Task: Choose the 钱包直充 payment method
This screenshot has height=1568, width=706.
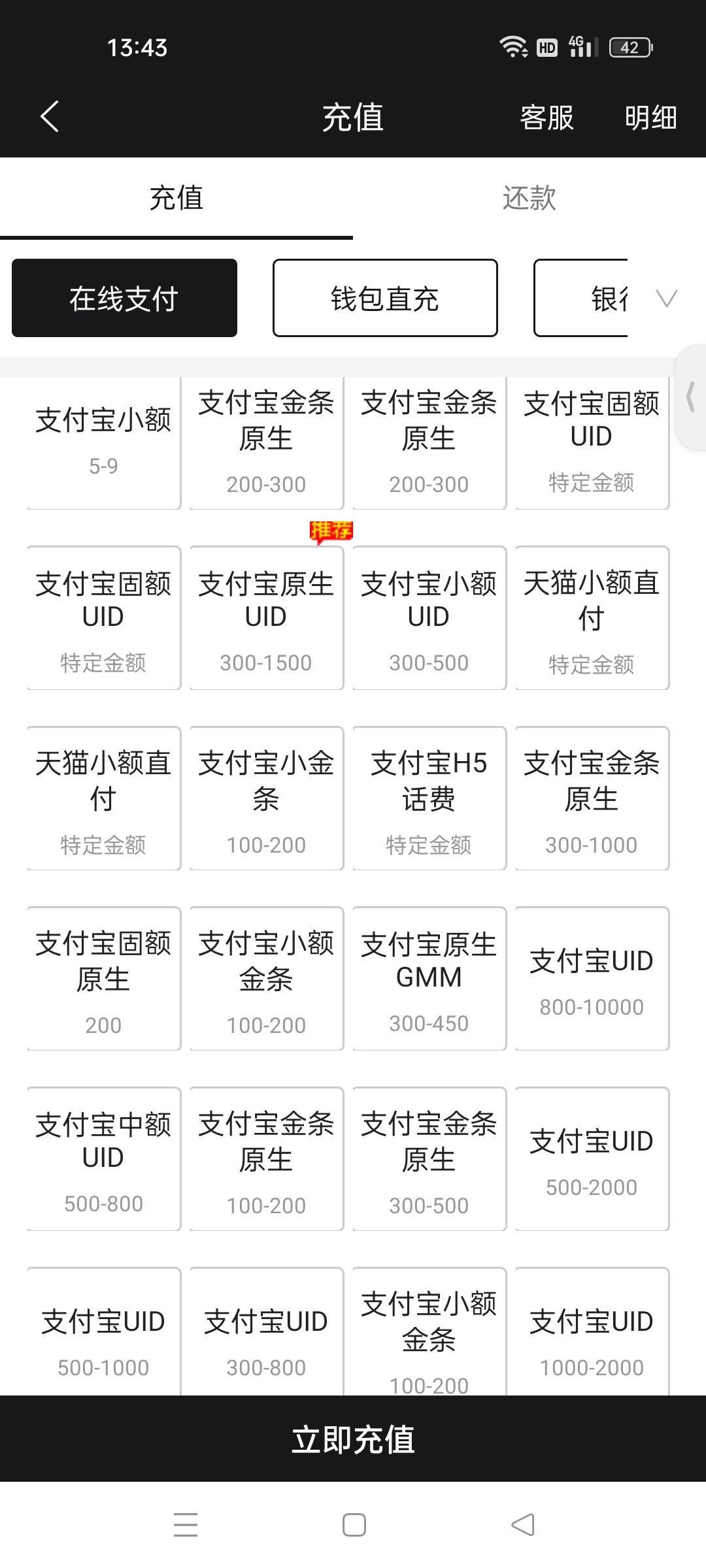Action: (385, 298)
